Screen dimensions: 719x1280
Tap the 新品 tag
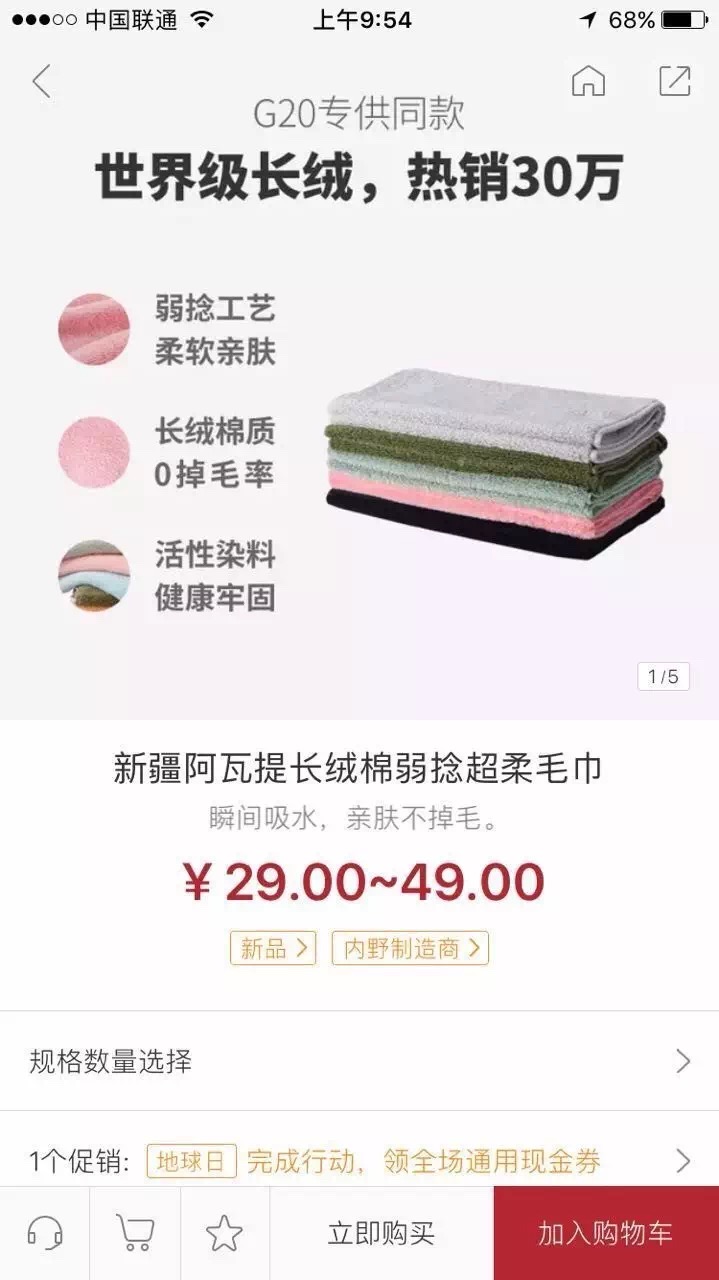coord(273,948)
